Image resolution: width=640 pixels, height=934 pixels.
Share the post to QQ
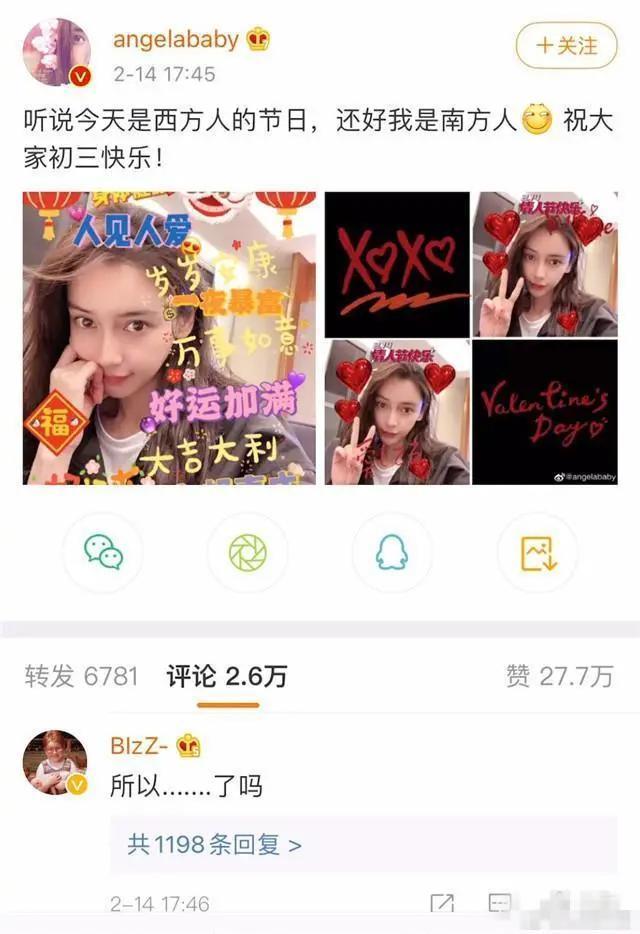[392, 552]
